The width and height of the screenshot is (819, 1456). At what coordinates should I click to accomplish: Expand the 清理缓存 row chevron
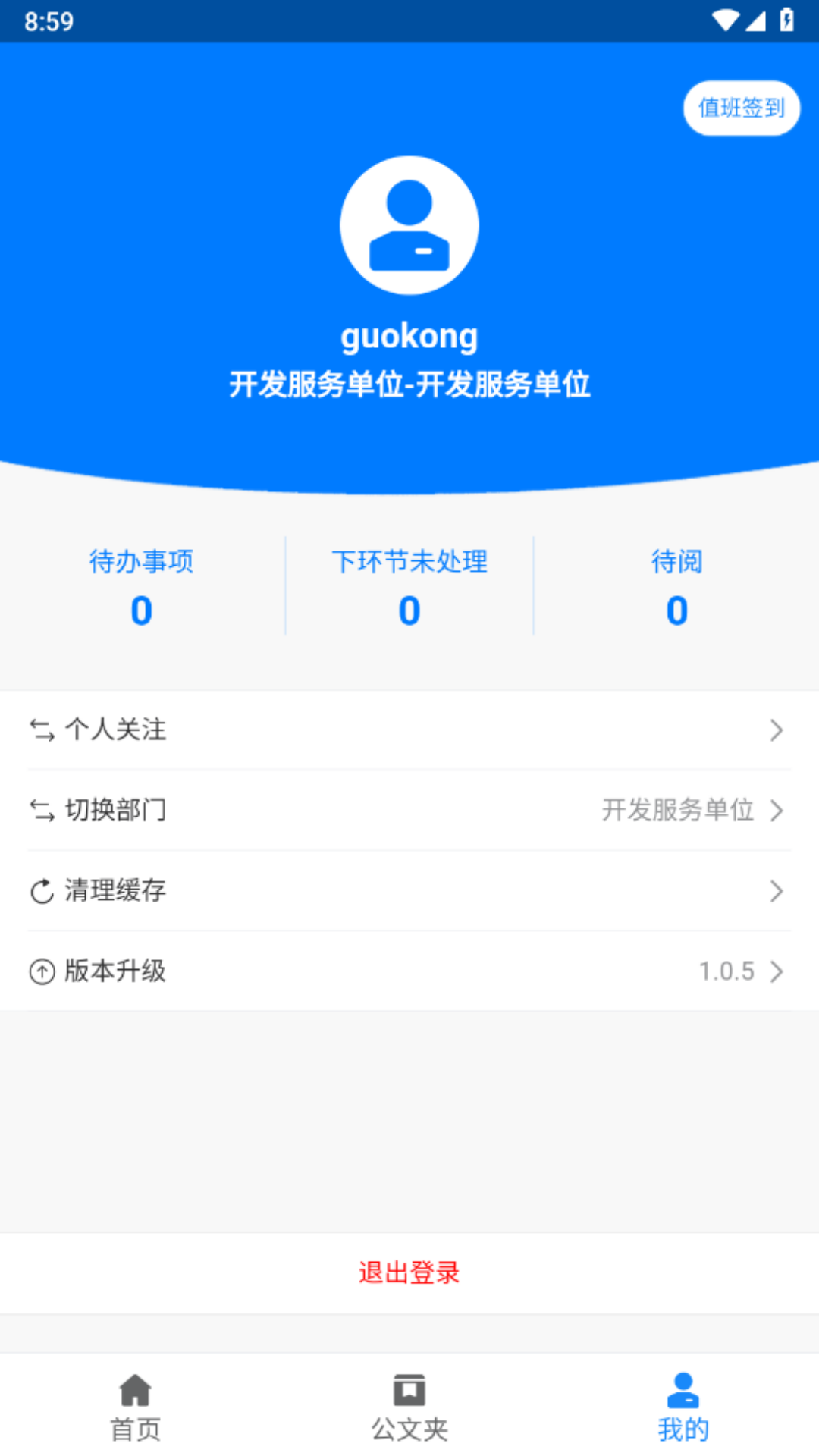pos(777,890)
